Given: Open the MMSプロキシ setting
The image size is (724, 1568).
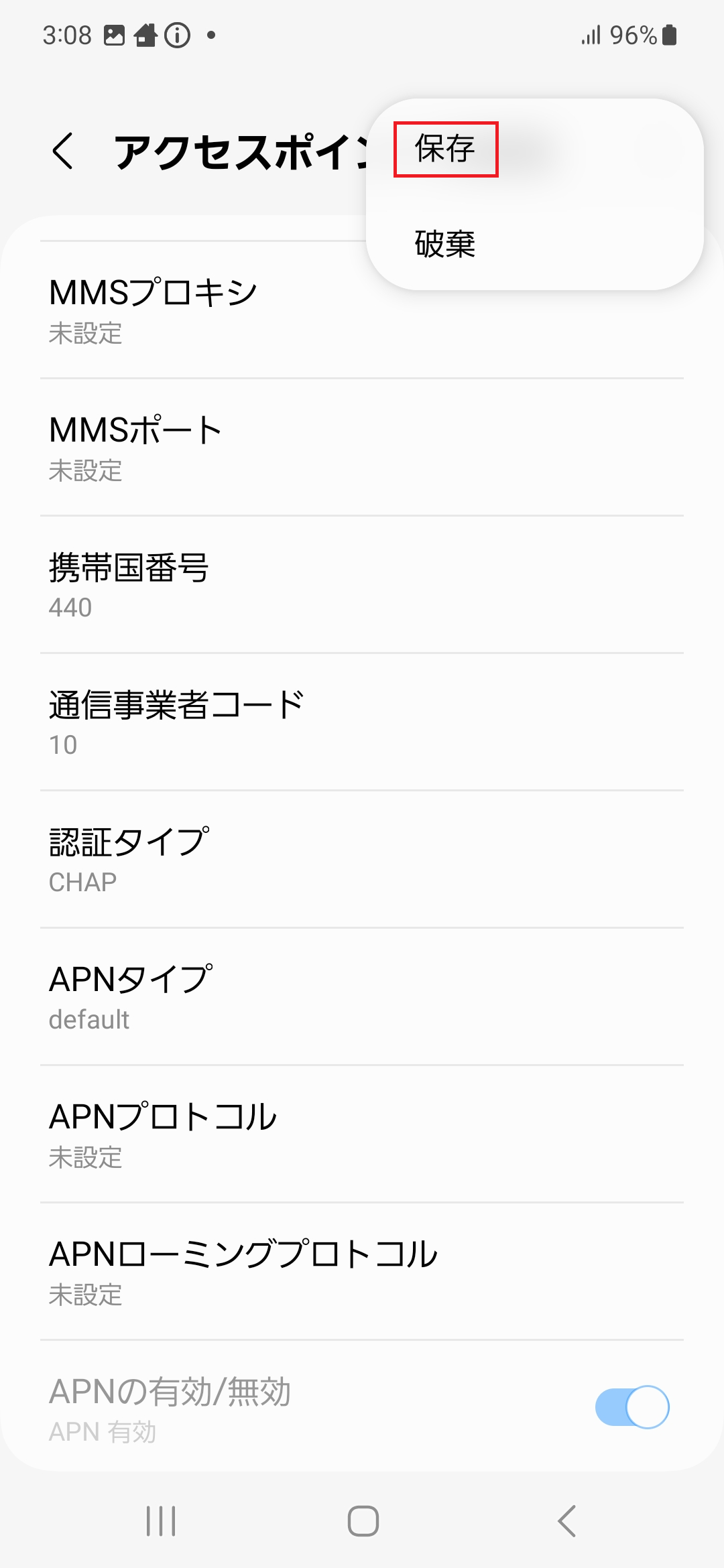Looking at the screenshot, I should (x=362, y=310).
